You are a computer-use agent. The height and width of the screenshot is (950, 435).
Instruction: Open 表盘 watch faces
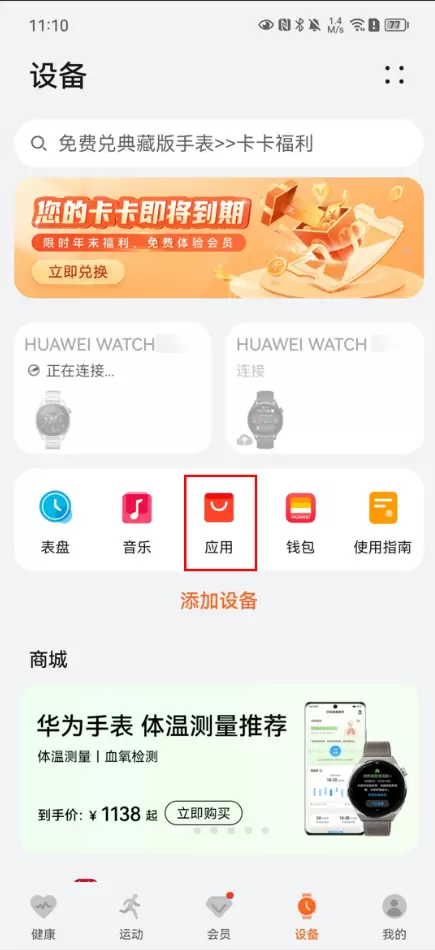(55, 522)
